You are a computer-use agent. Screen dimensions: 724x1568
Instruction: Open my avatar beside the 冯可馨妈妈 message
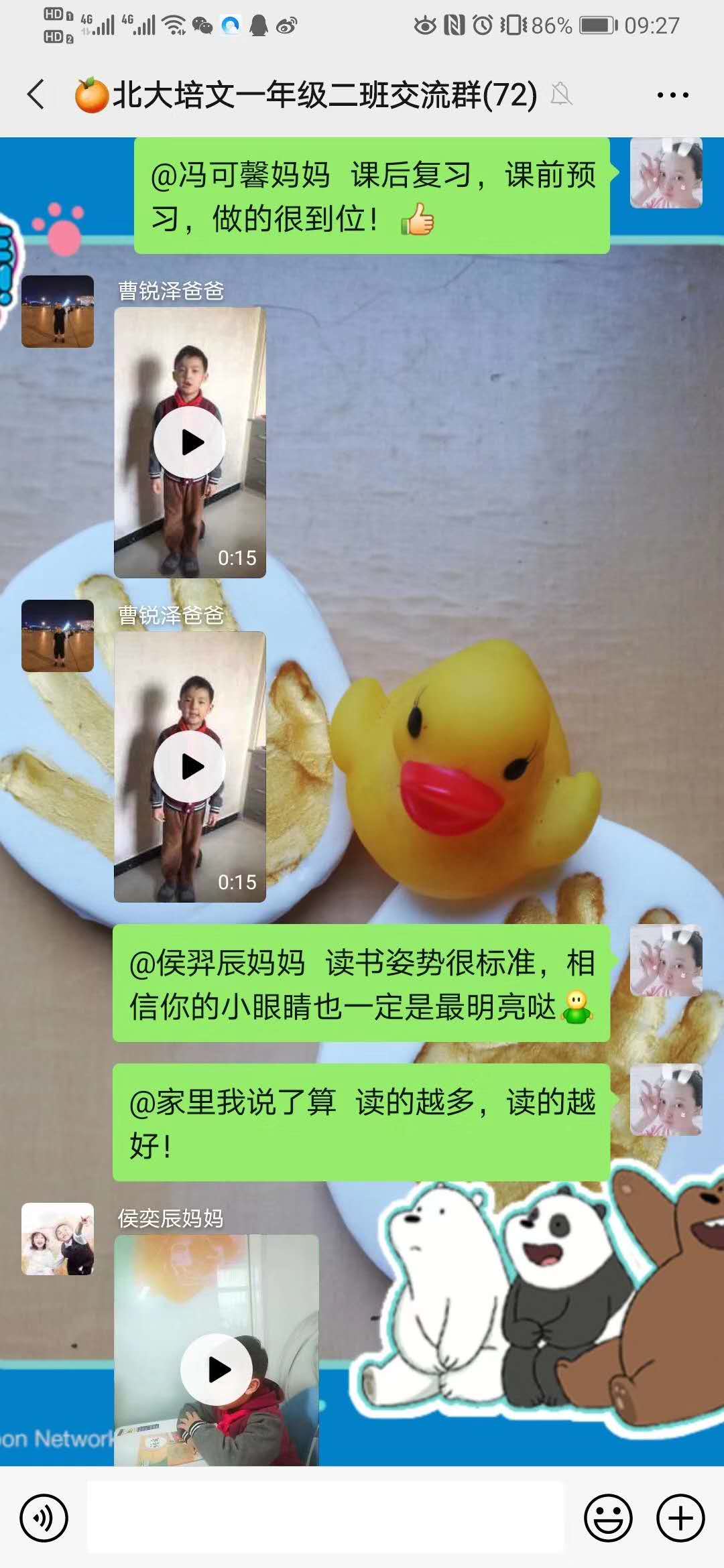pyautogui.click(x=666, y=173)
